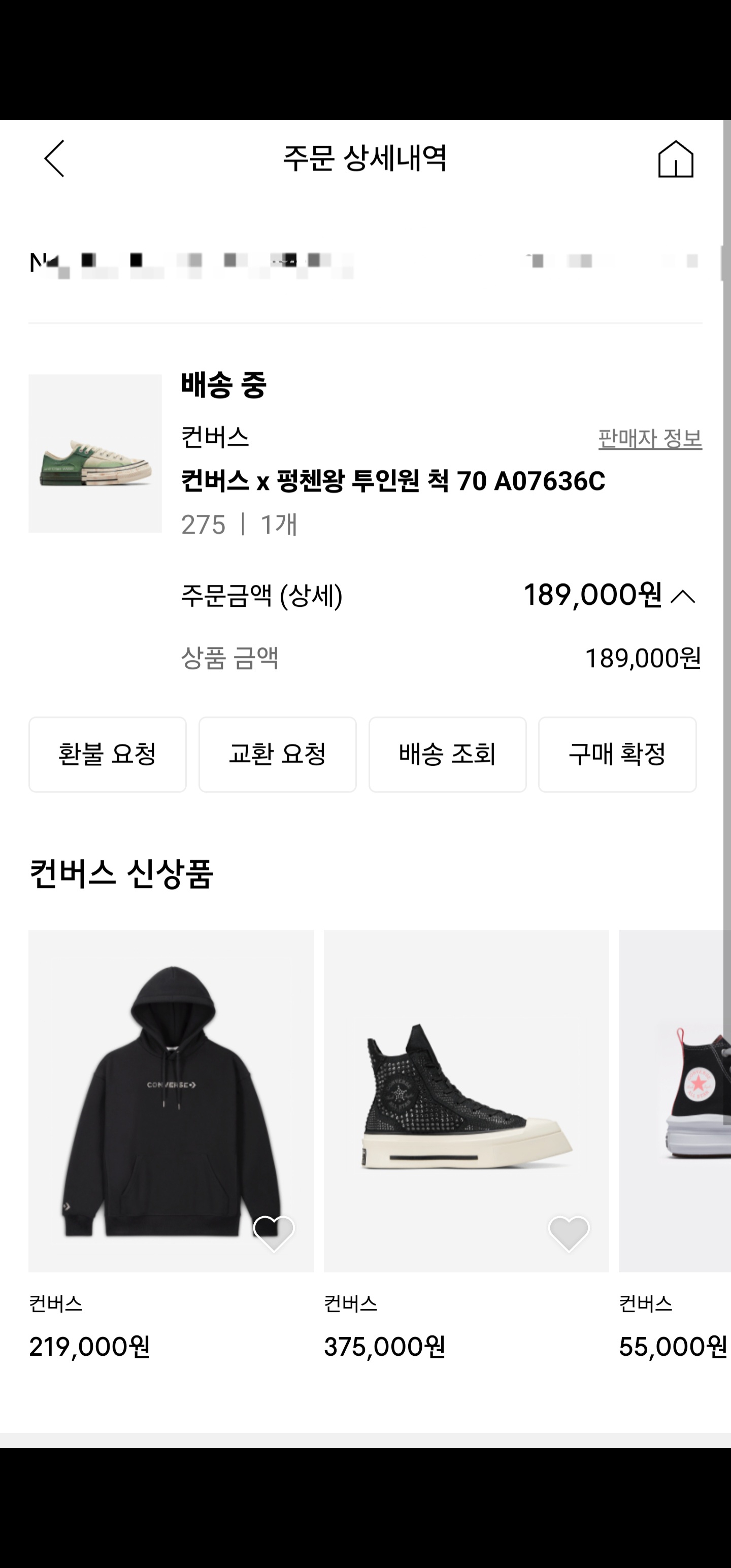Confirm purchase with 구매 확정

[617, 754]
